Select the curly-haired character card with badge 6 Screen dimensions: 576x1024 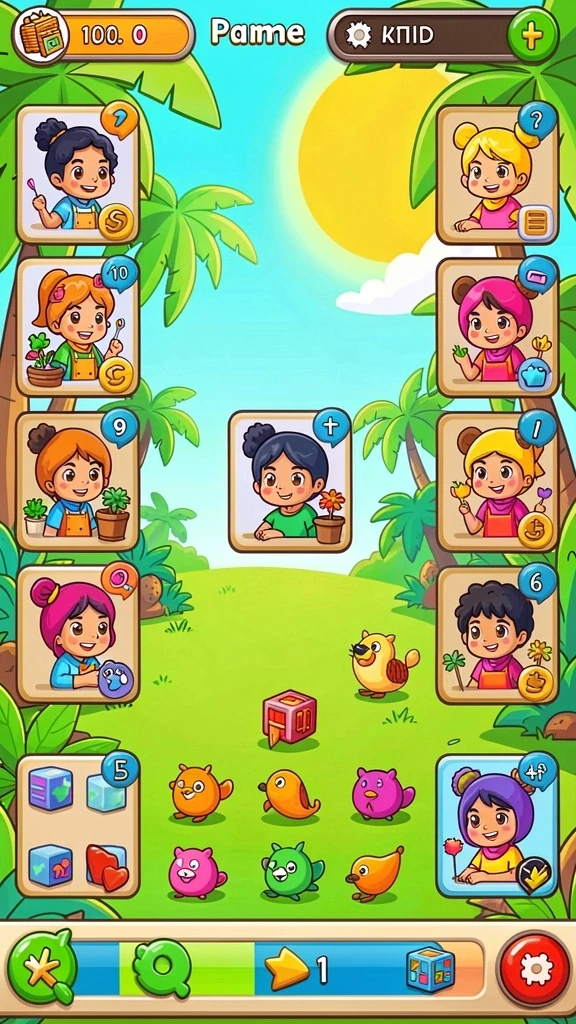point(498,635)
